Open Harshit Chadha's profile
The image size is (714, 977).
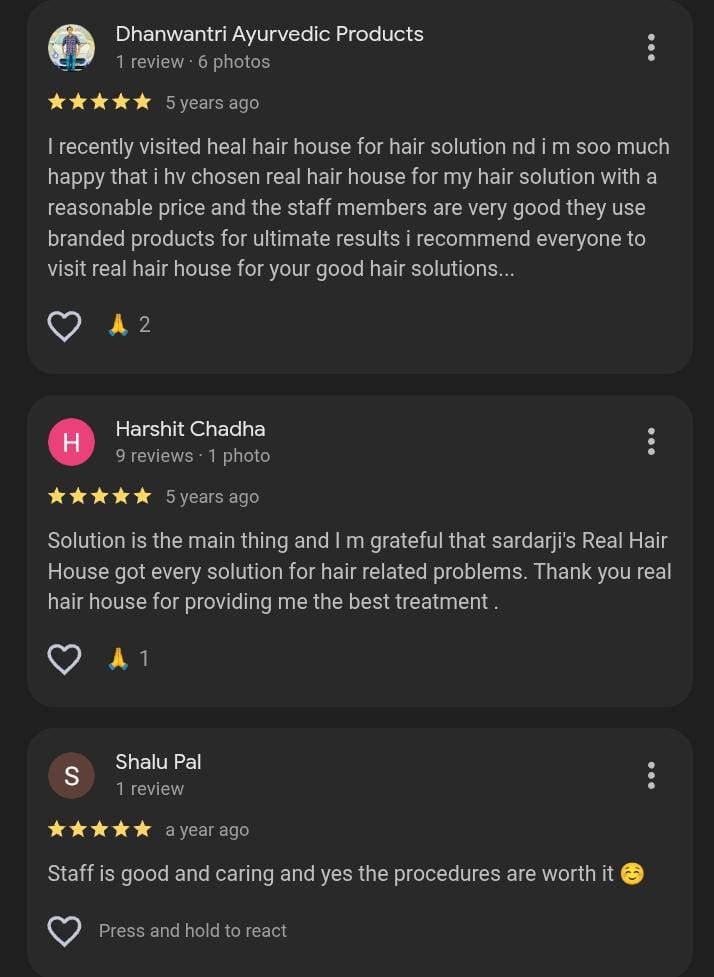[72, 441]
